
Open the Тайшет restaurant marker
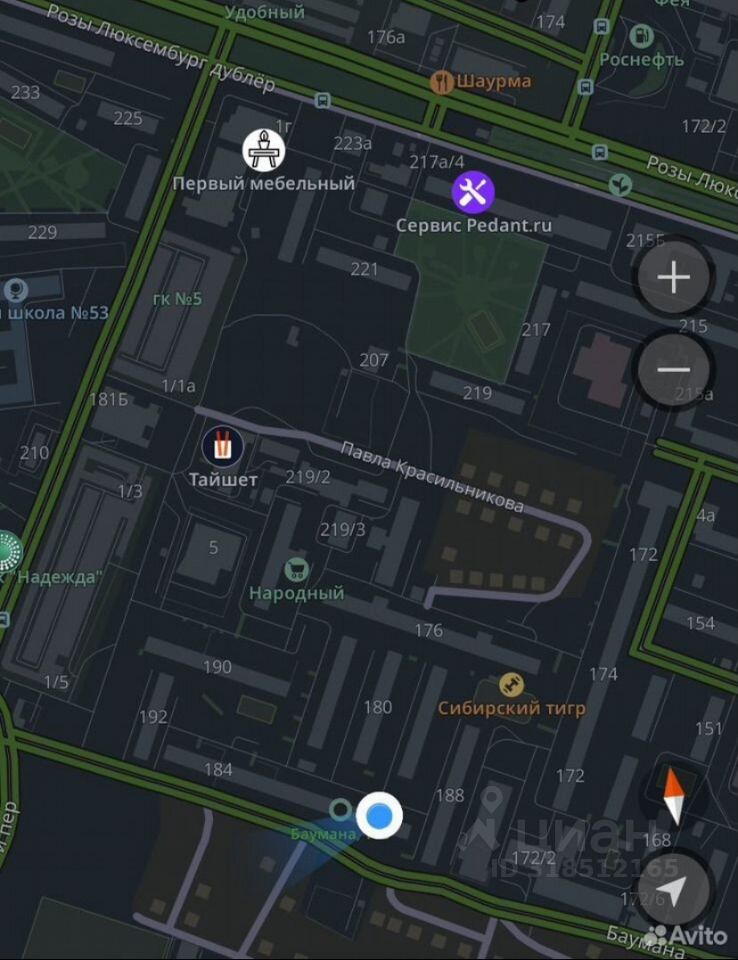pos(223,446)
